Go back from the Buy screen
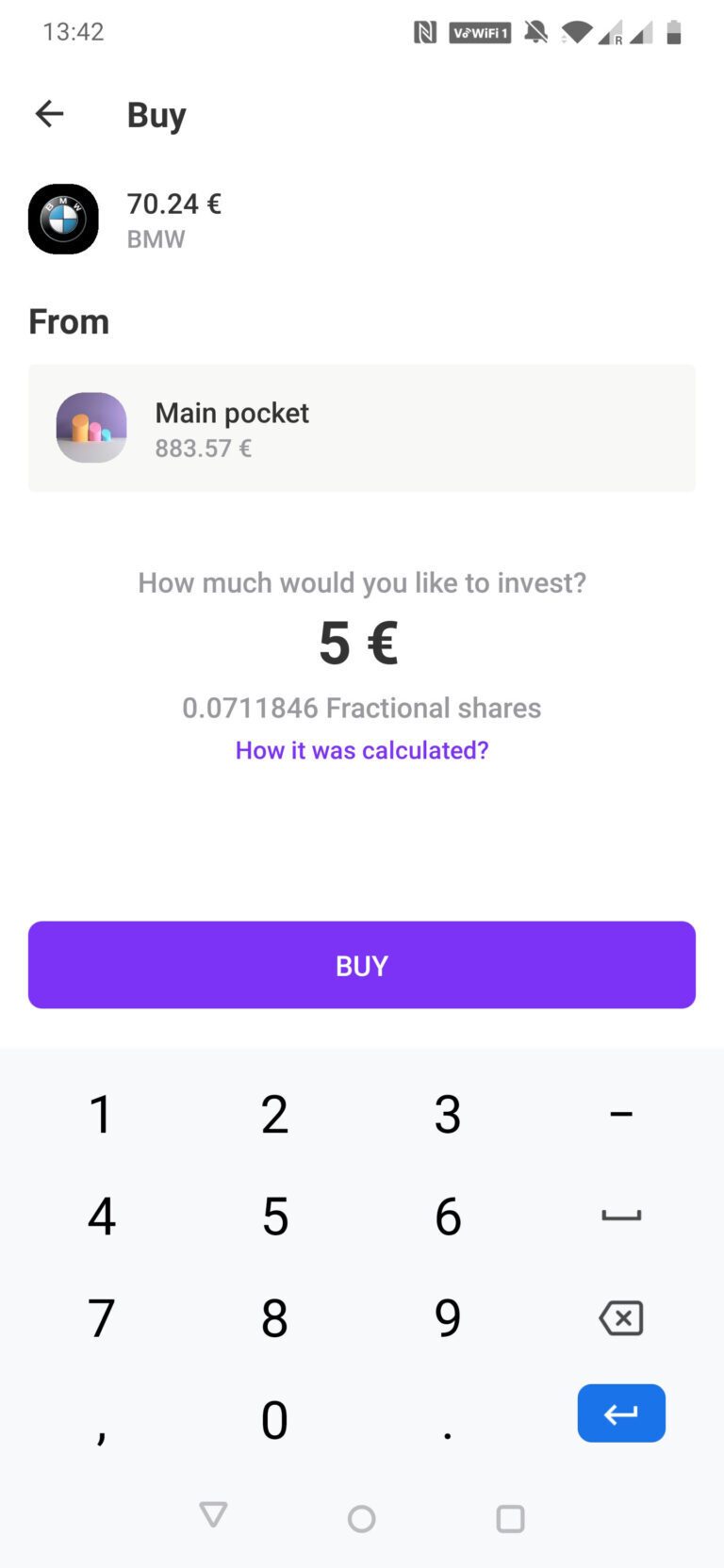This screenshot has width=724, height=1568. tap(49, 114)
